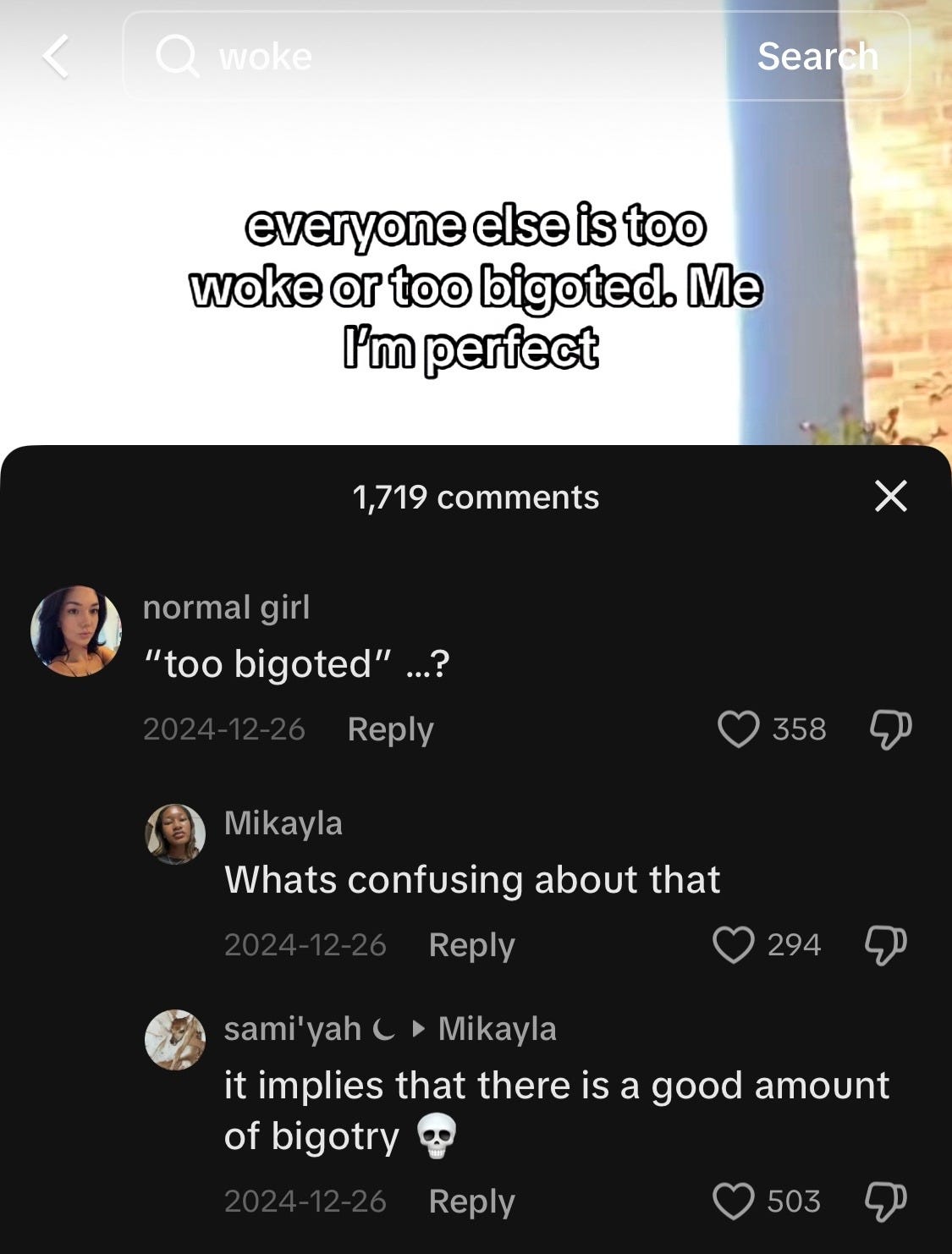Open sami'yah's profile picture
The image size is (952, 1254).
click(175, 1040)
